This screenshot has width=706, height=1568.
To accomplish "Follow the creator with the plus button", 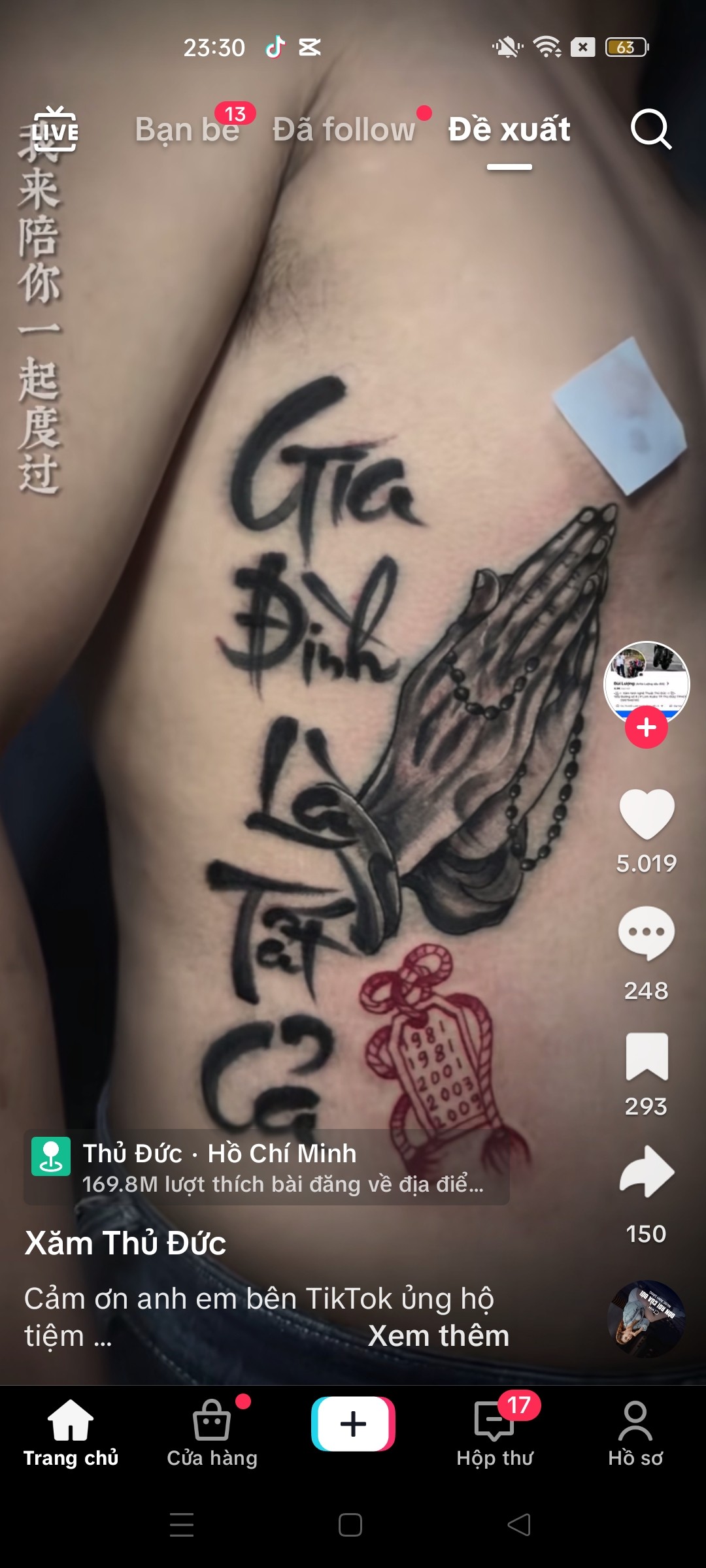I will click(647, 727).
